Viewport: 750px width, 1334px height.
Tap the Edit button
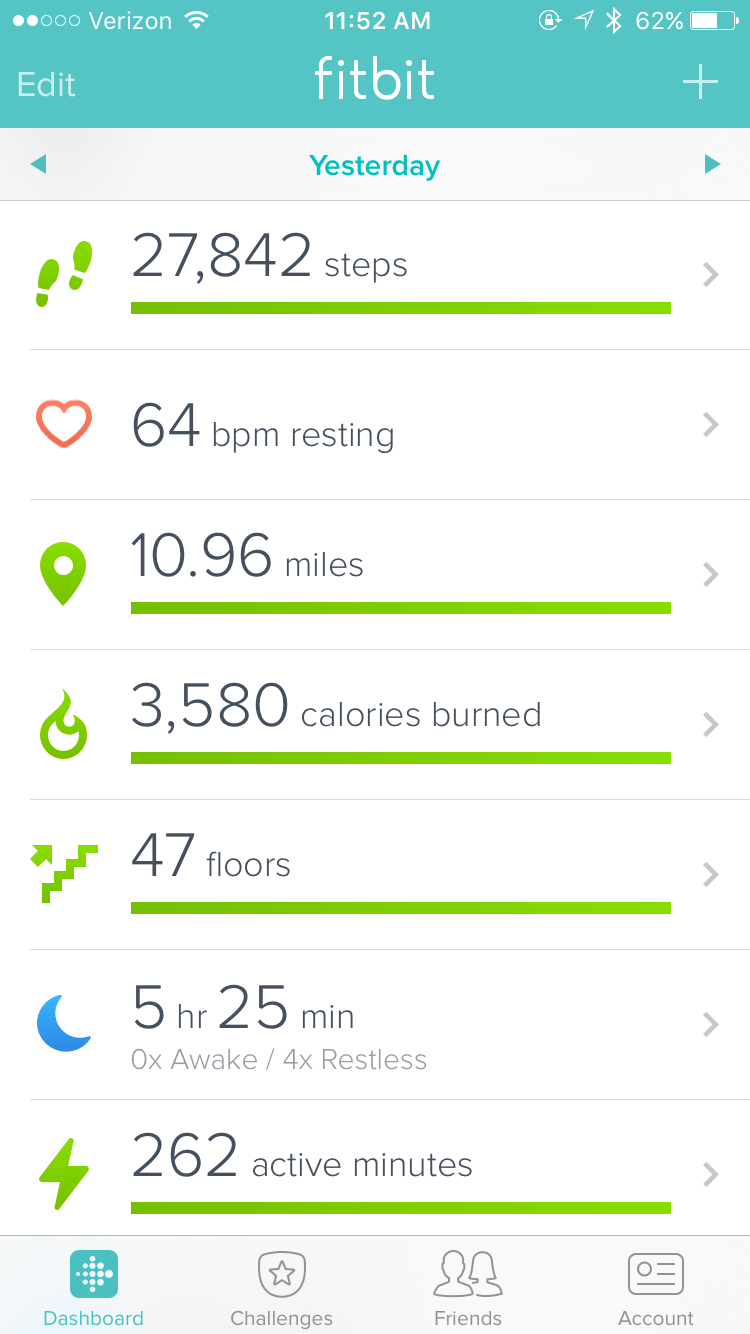click(47, 84)
